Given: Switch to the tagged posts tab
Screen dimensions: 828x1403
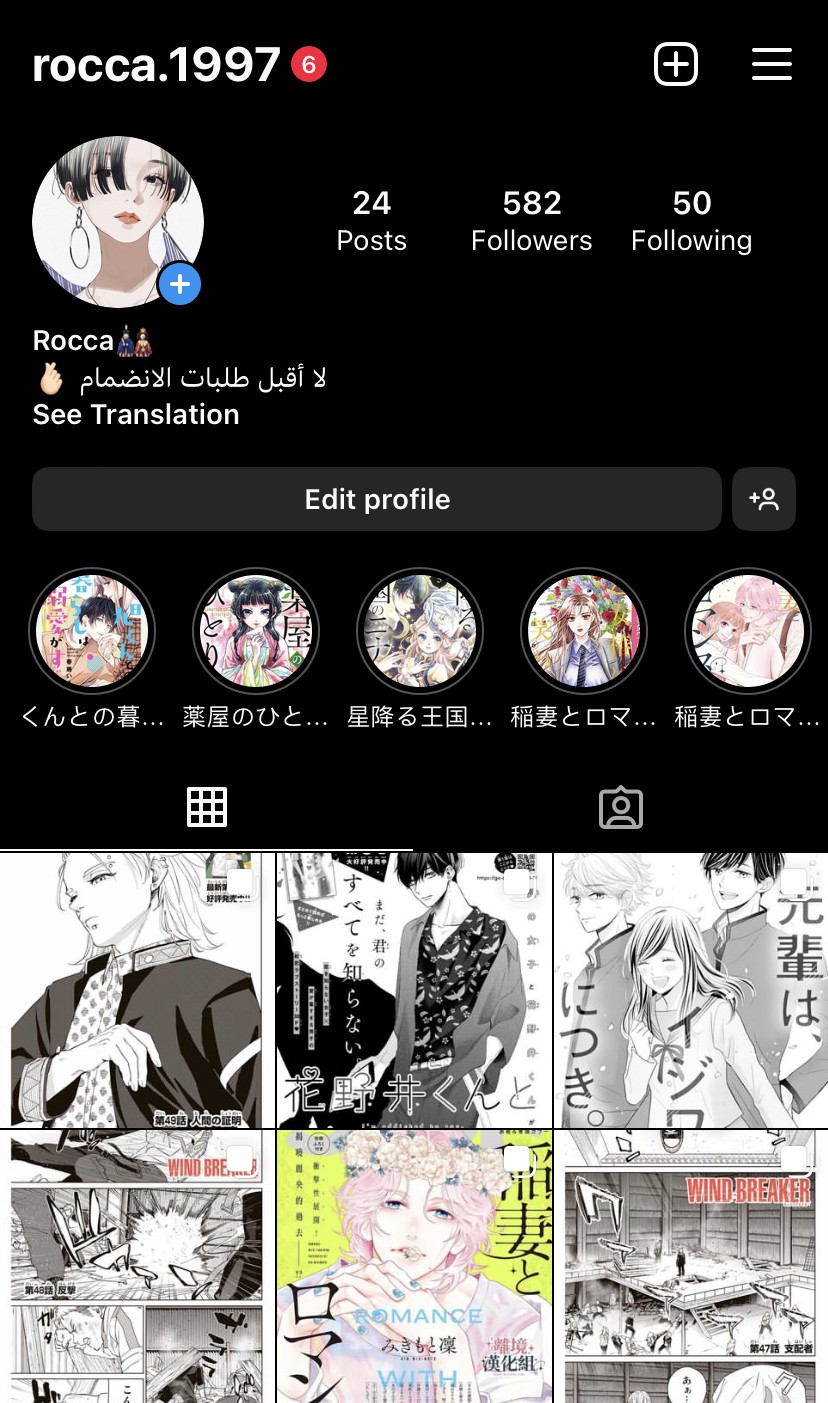Looking at the screenshot, I should [620, 807].
